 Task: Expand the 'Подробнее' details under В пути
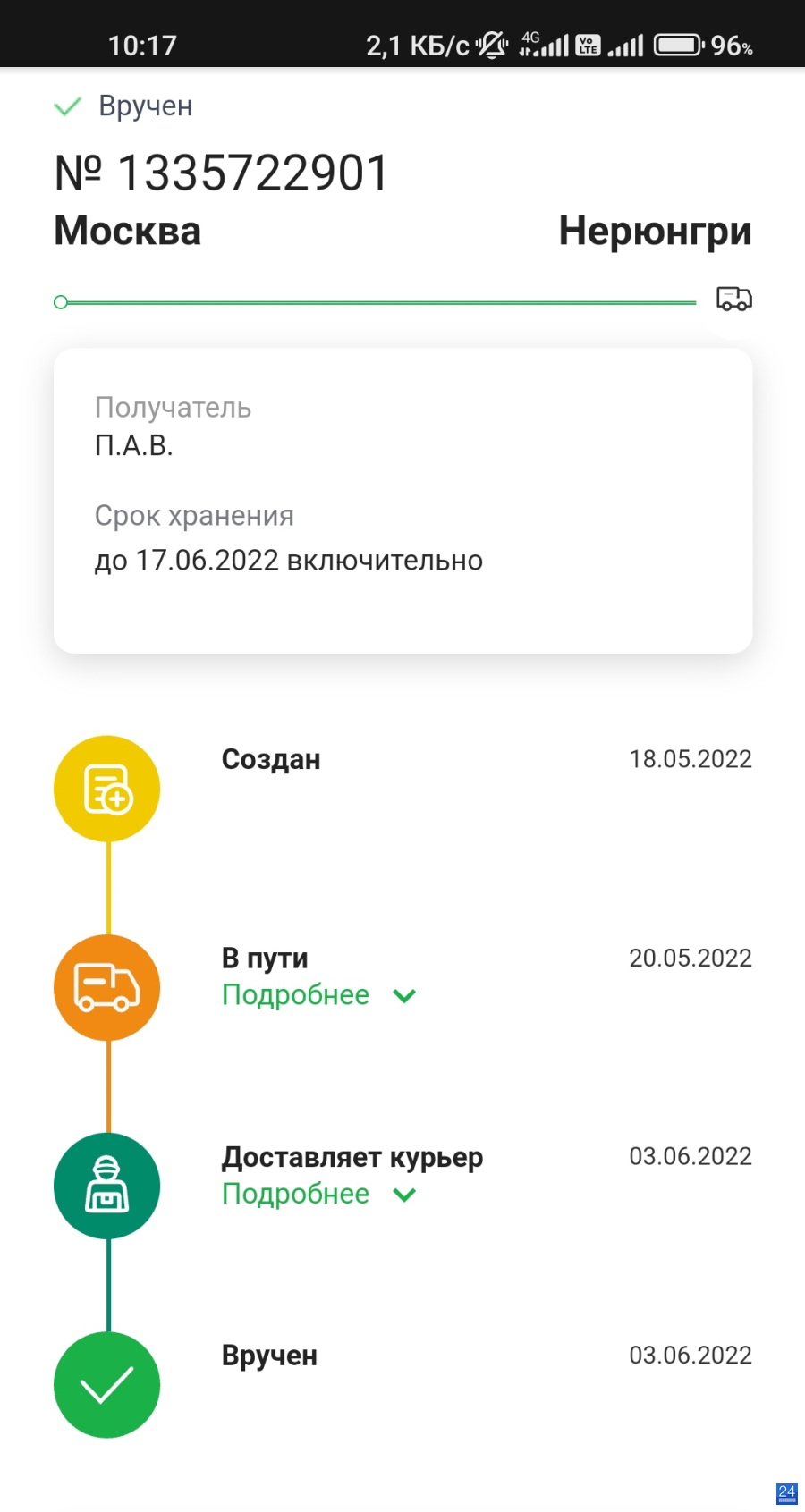318,995
